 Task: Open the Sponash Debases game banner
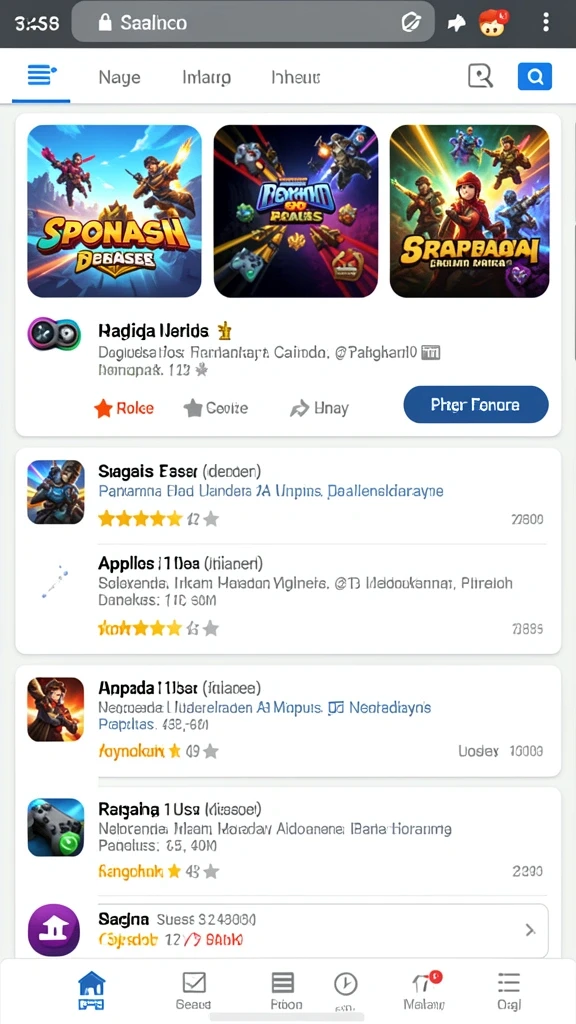point(114,211)
